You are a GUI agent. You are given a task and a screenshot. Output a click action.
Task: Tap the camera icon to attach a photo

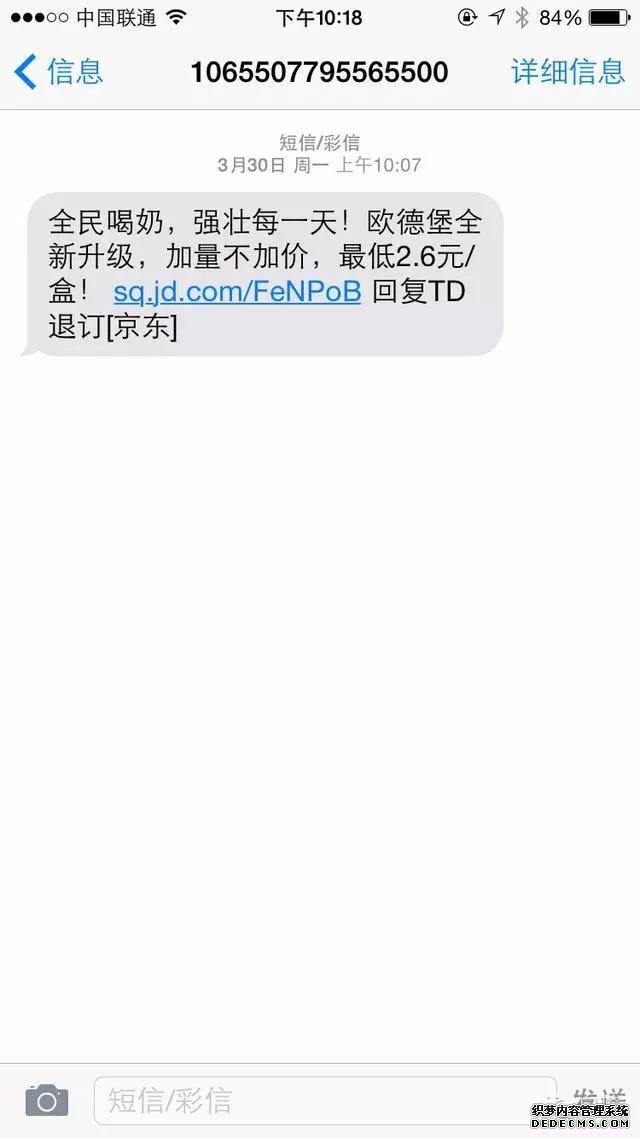46,1101
